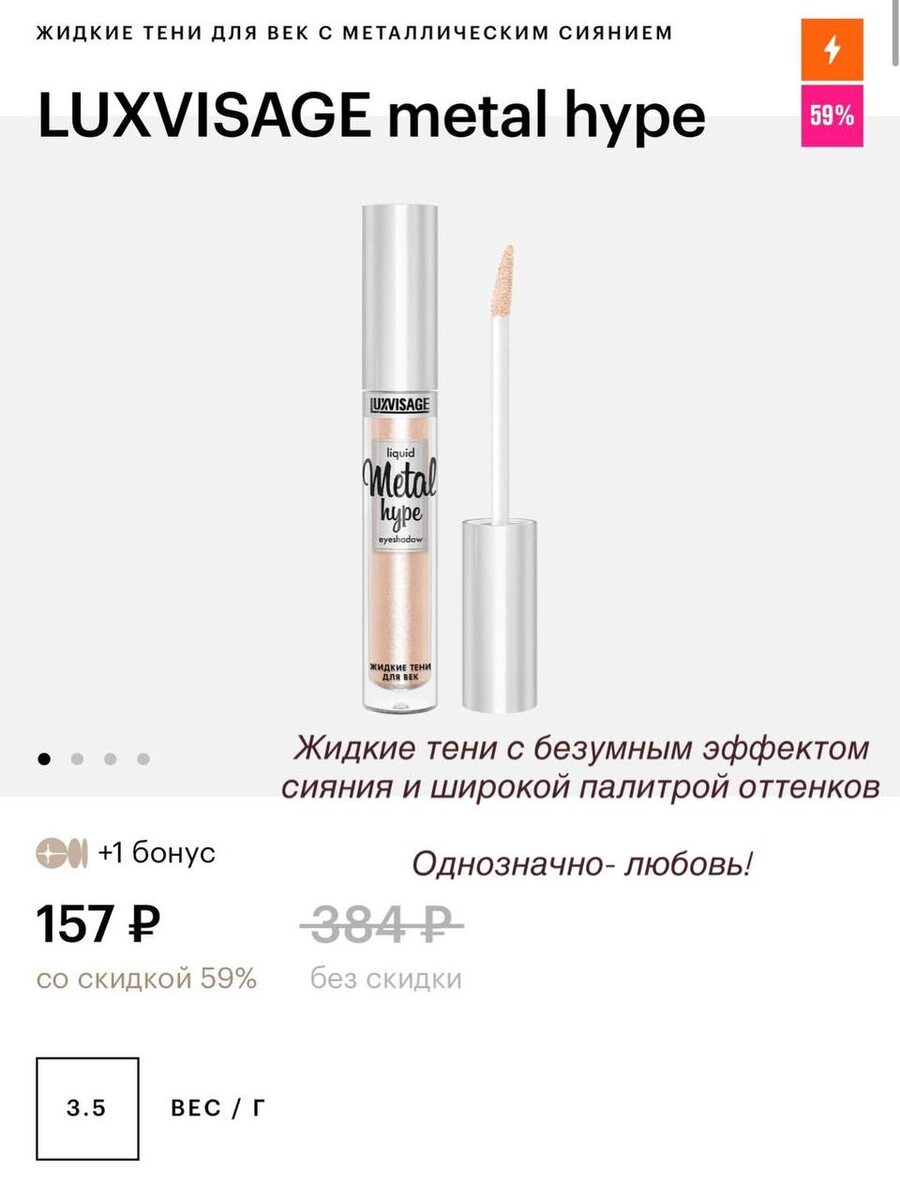Click the category header about metallic eyeshadow

(x=355, y=31)
